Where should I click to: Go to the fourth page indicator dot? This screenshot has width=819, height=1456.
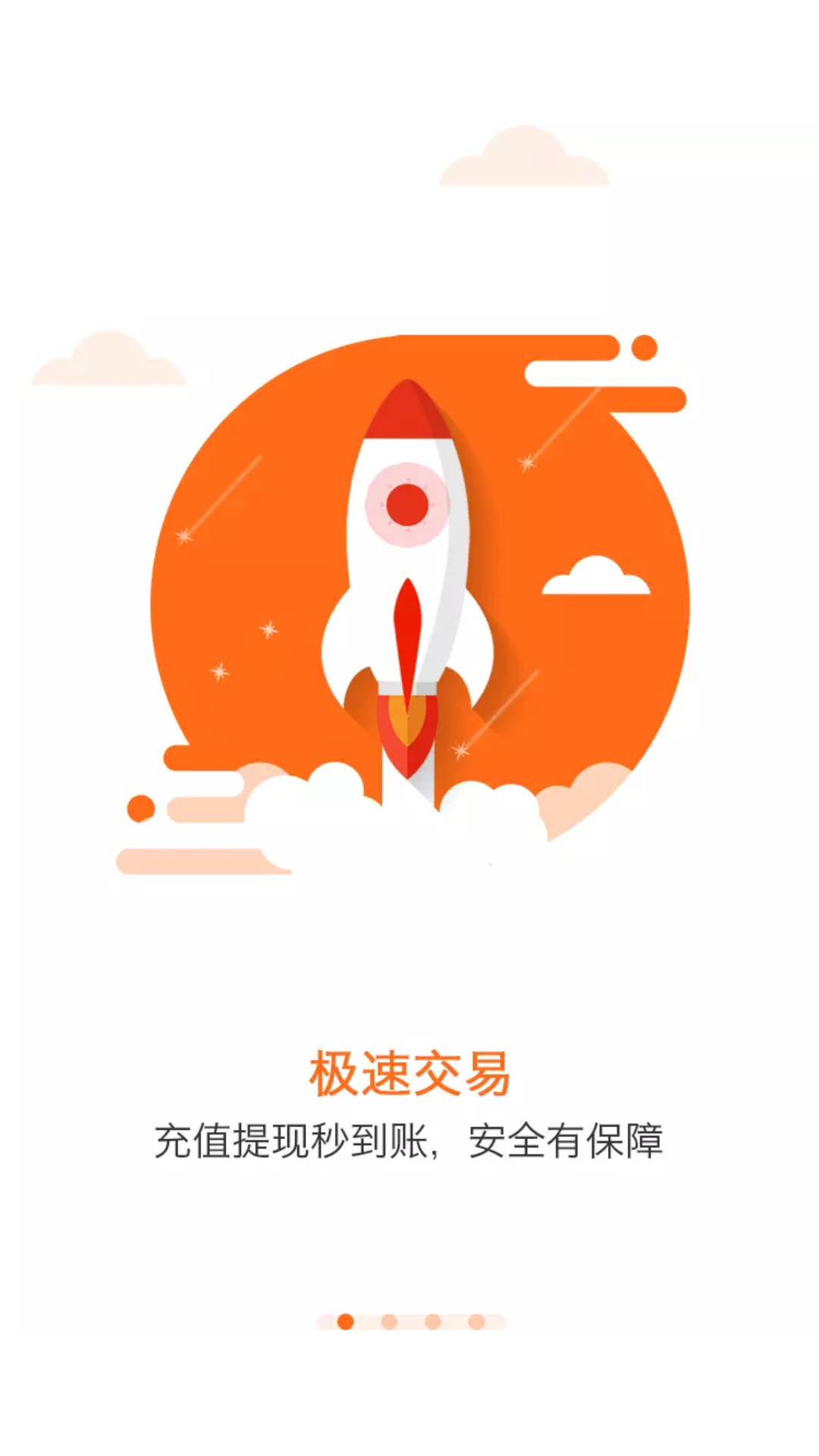click(x=476, y=1322)
